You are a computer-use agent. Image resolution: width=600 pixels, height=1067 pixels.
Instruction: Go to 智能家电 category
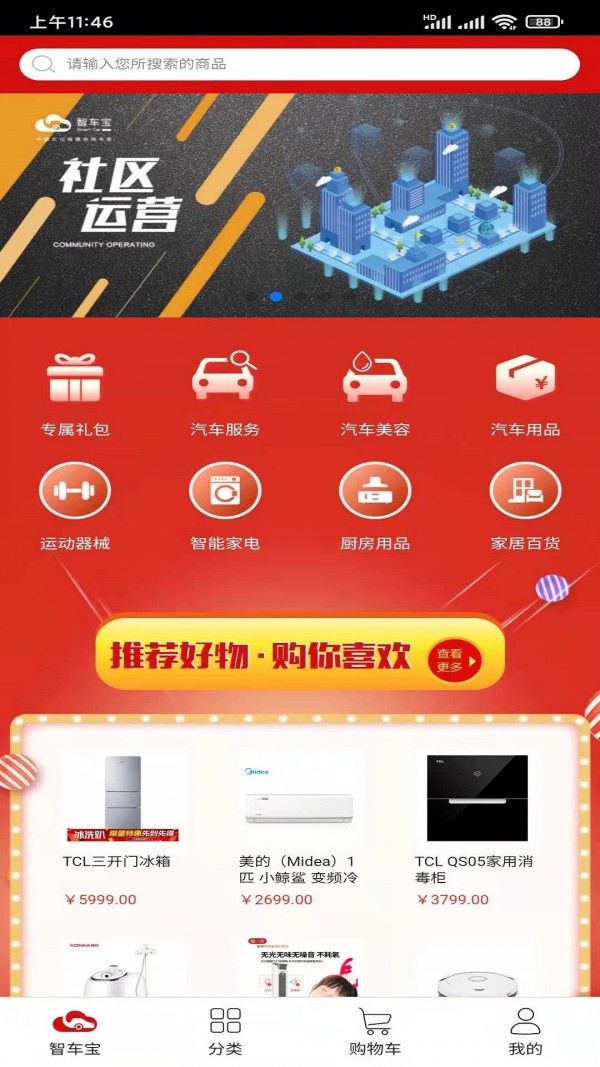(225, 505)
